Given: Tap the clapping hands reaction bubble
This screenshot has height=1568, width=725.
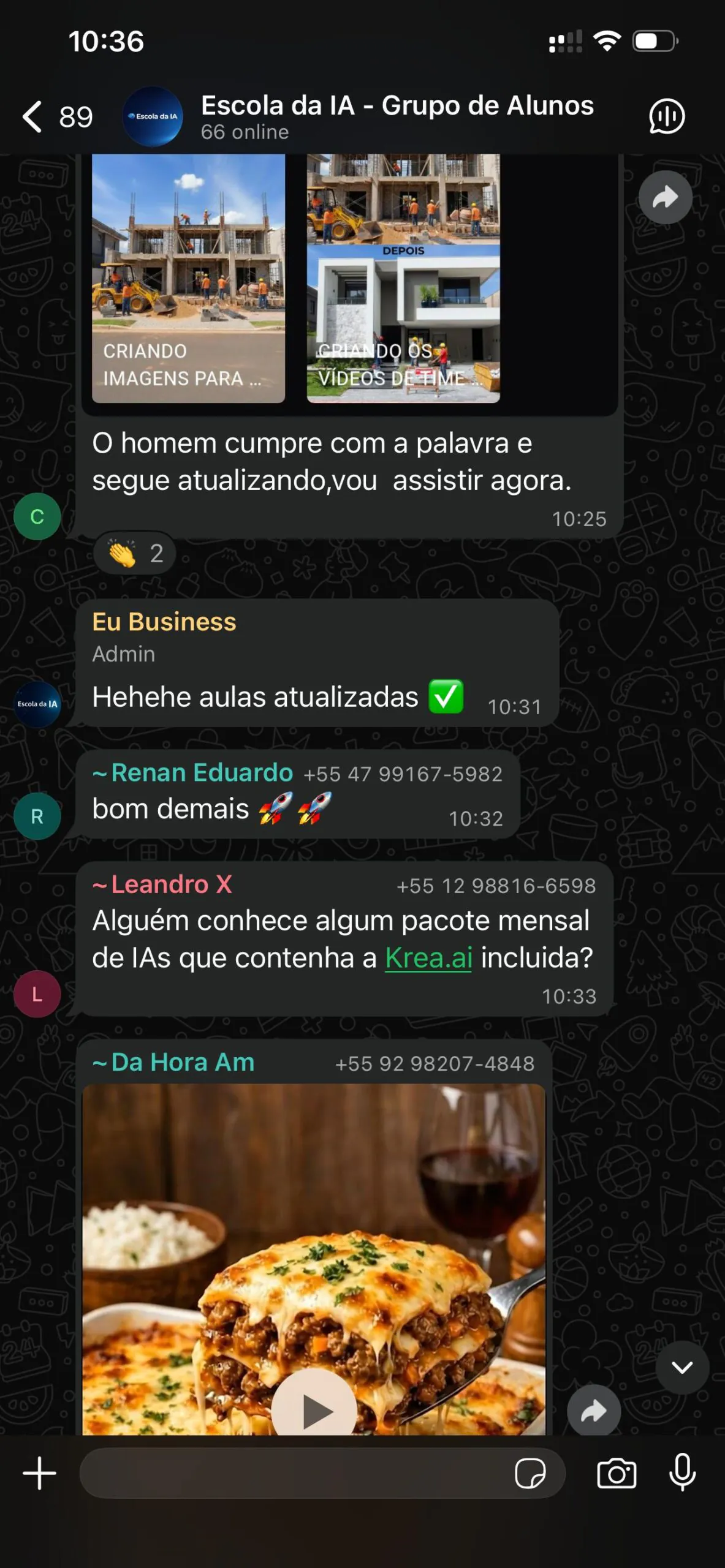Looking at the screenshot, I should pos(134,553).
